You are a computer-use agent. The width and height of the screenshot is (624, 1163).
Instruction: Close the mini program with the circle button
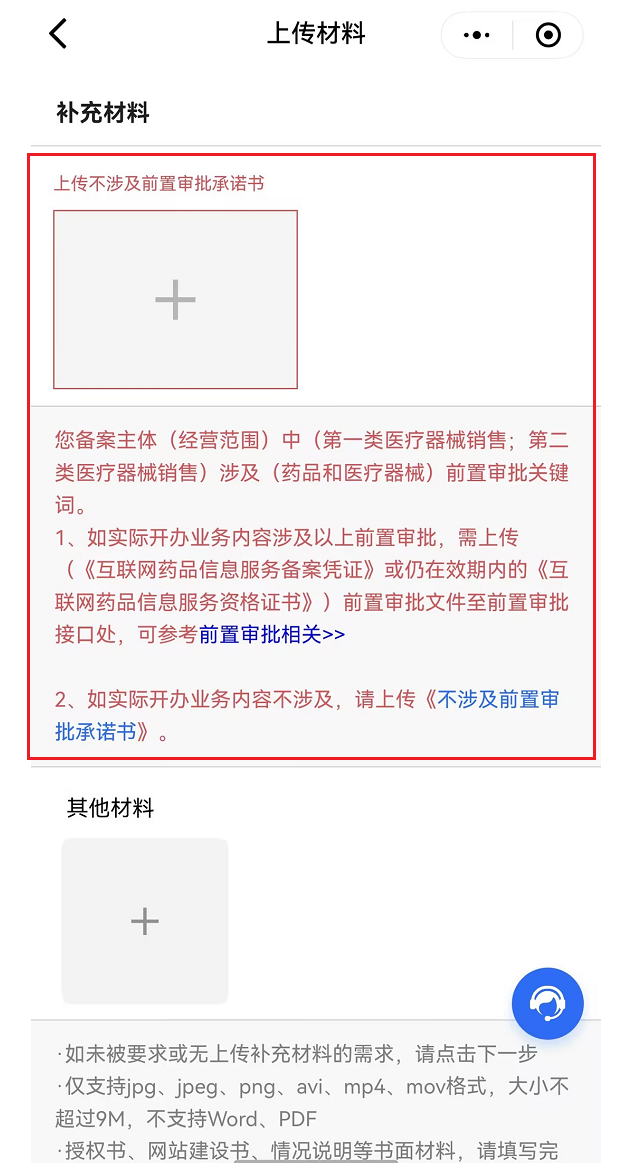[548, 35]
